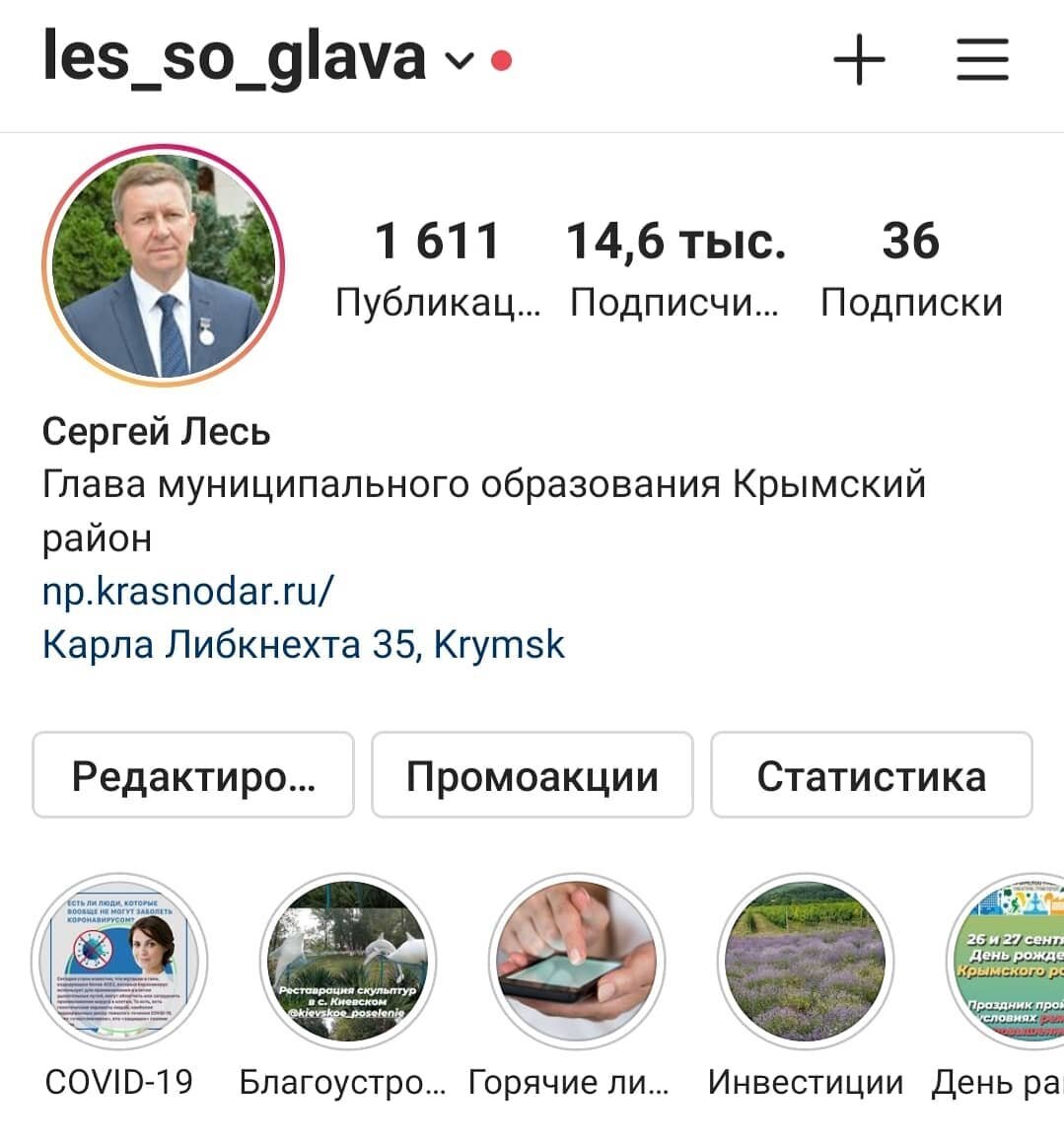
Task: Open the Горячие линии highlight
Action: pyautogui.click(x=576, y=961)
